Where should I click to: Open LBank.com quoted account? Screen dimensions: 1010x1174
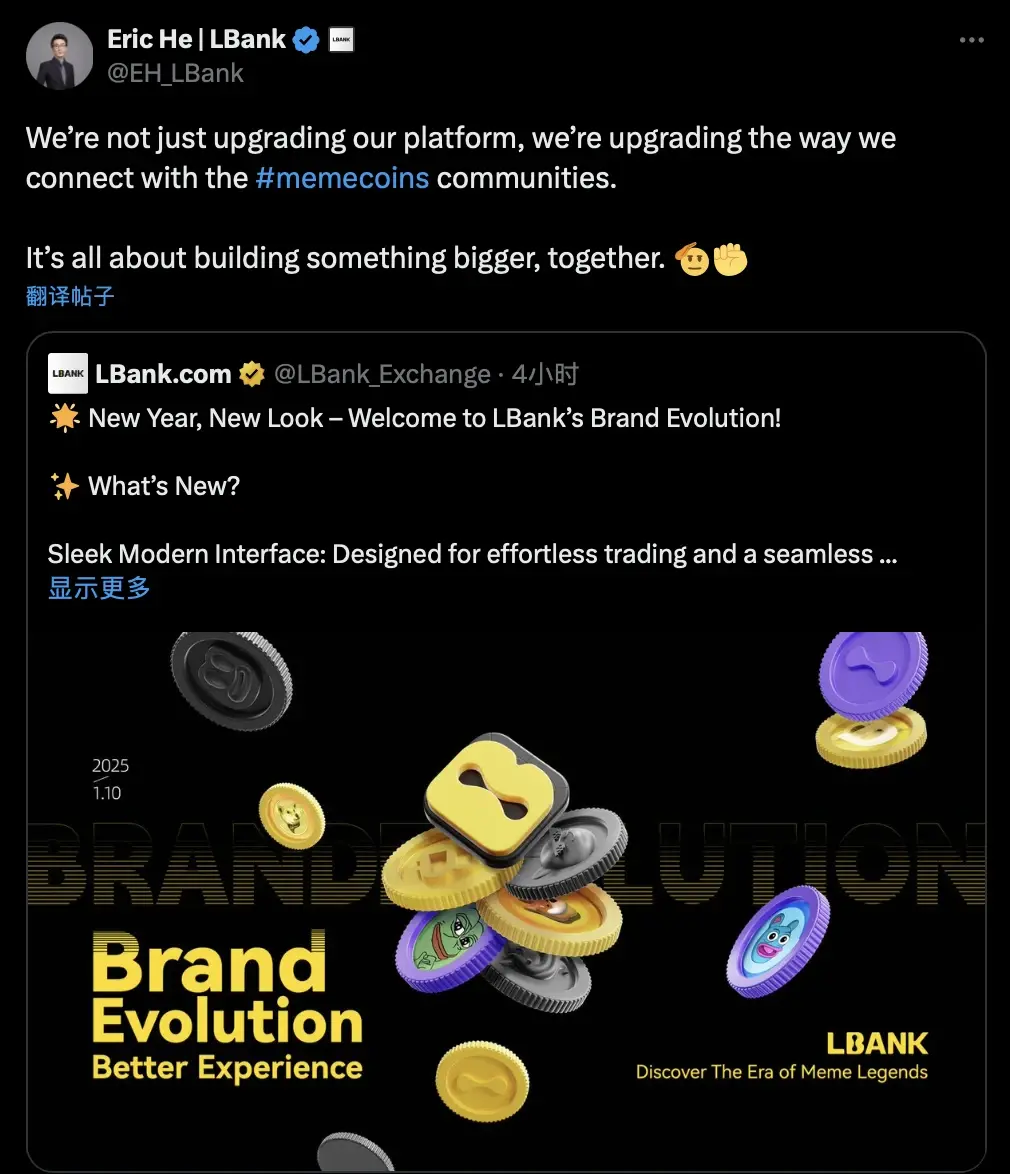pos(163,375)
